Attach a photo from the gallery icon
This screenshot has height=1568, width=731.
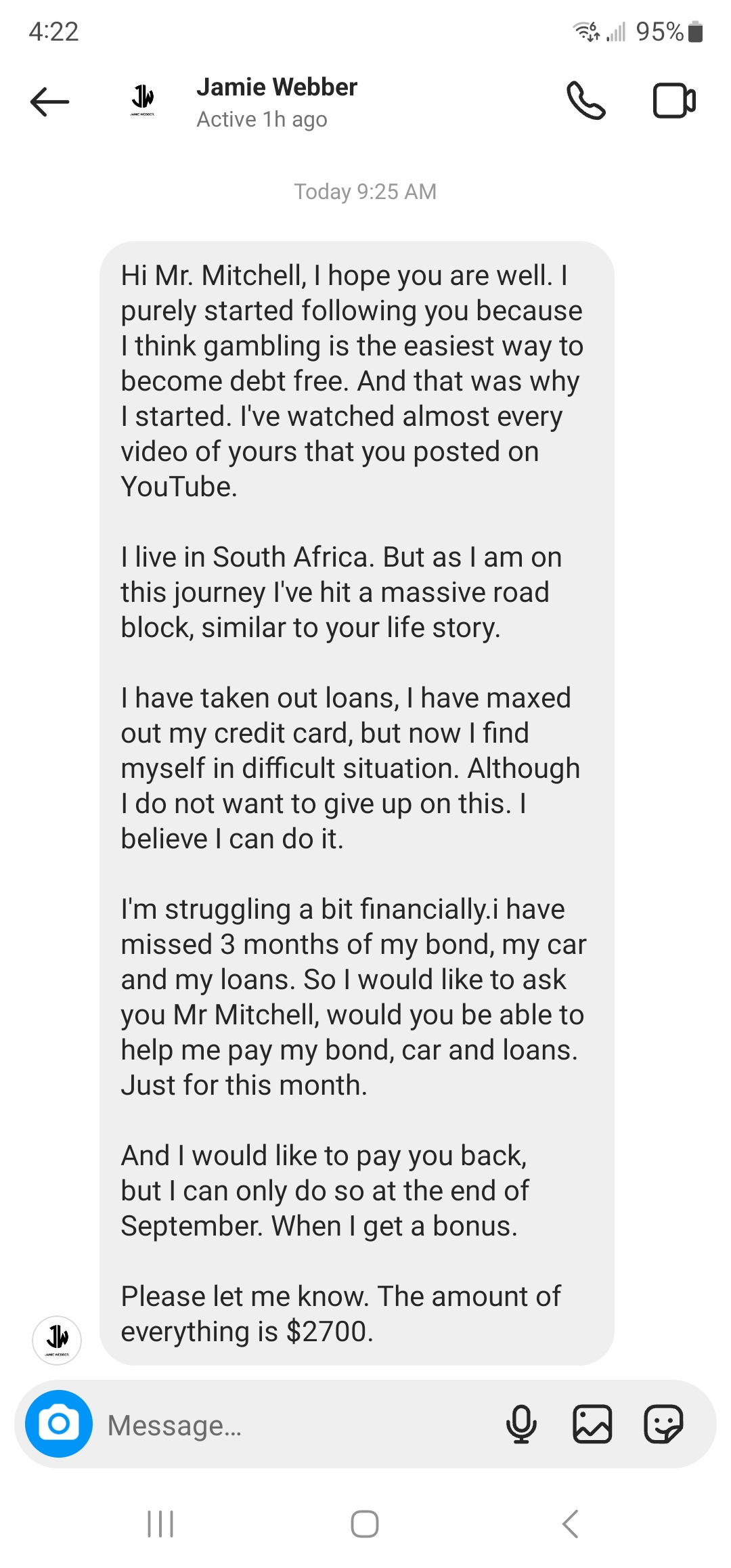pos(592,1424)
